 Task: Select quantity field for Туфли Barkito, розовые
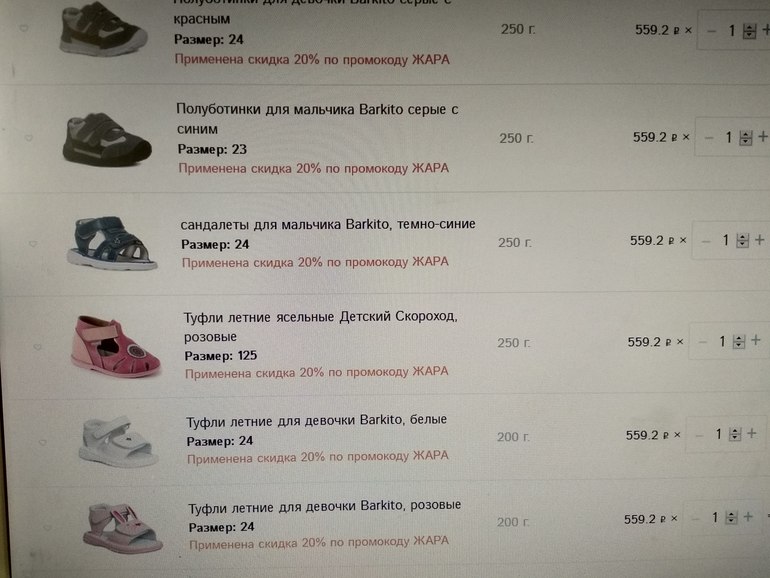(715, 518)
